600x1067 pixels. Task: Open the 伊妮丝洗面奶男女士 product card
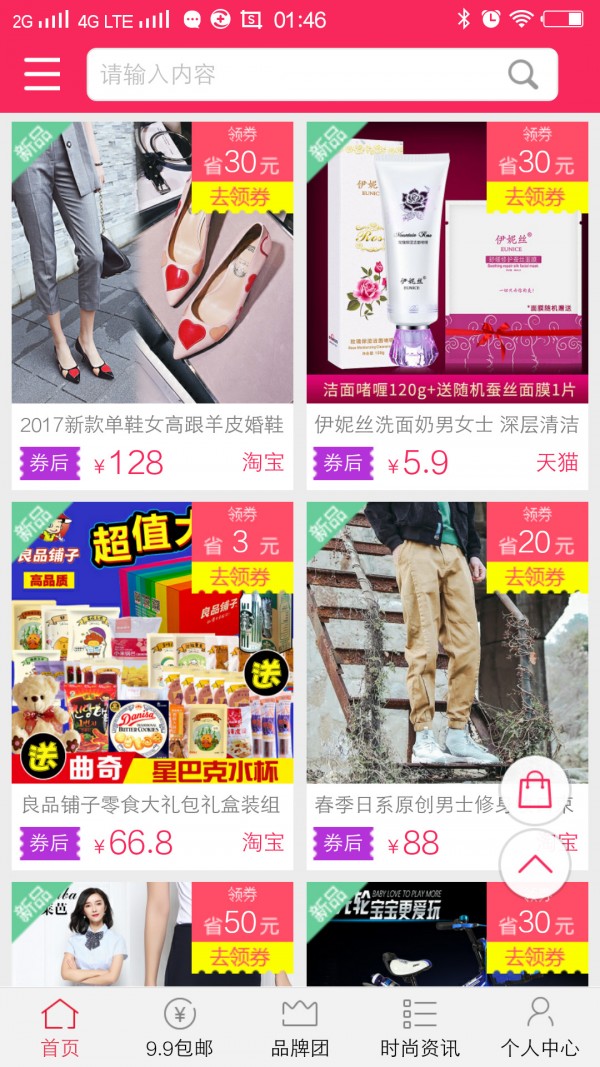(447, 306)
